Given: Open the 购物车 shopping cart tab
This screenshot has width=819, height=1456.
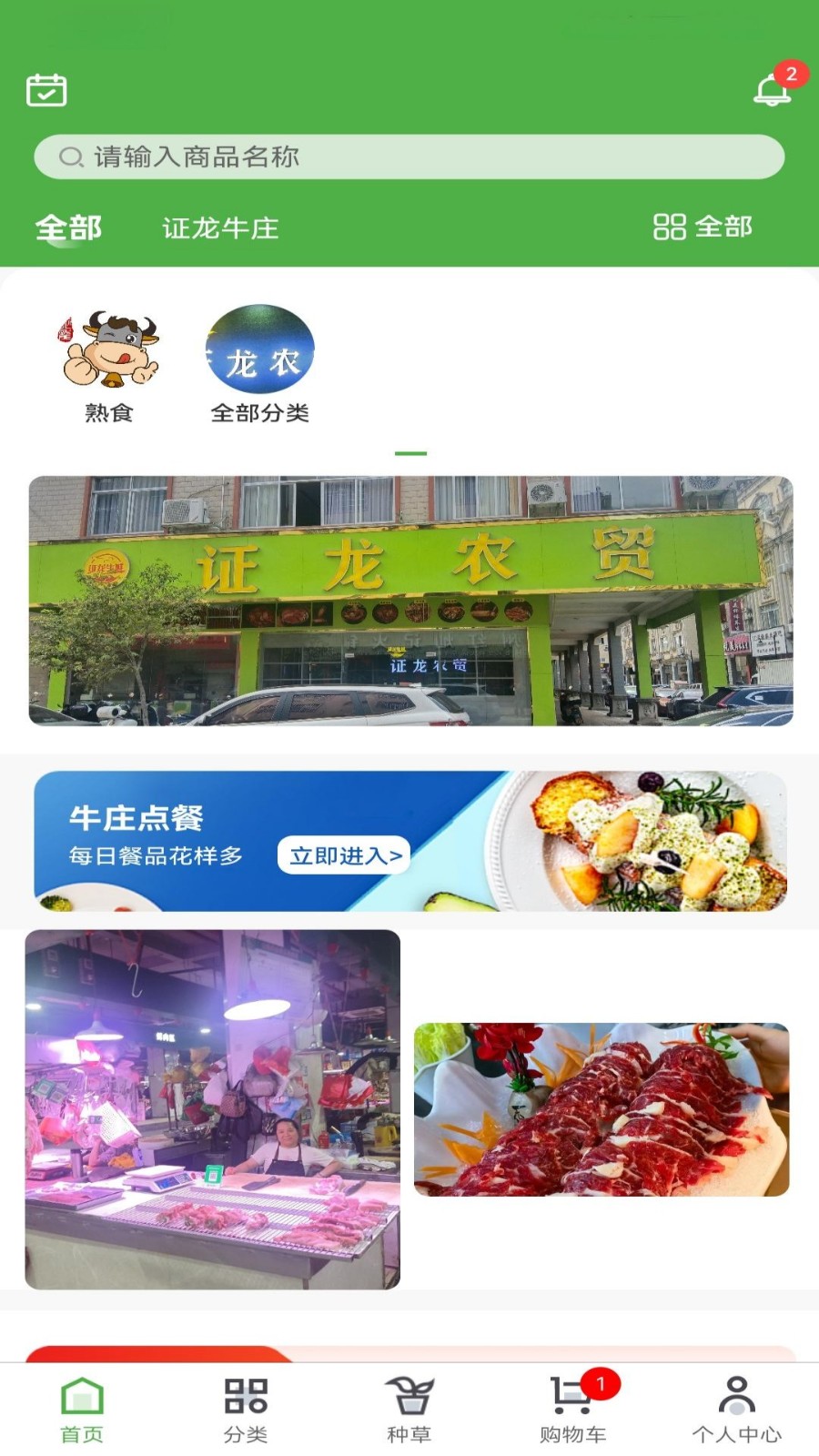Looking at the screenshot, I should click(x=572, y=1410).
